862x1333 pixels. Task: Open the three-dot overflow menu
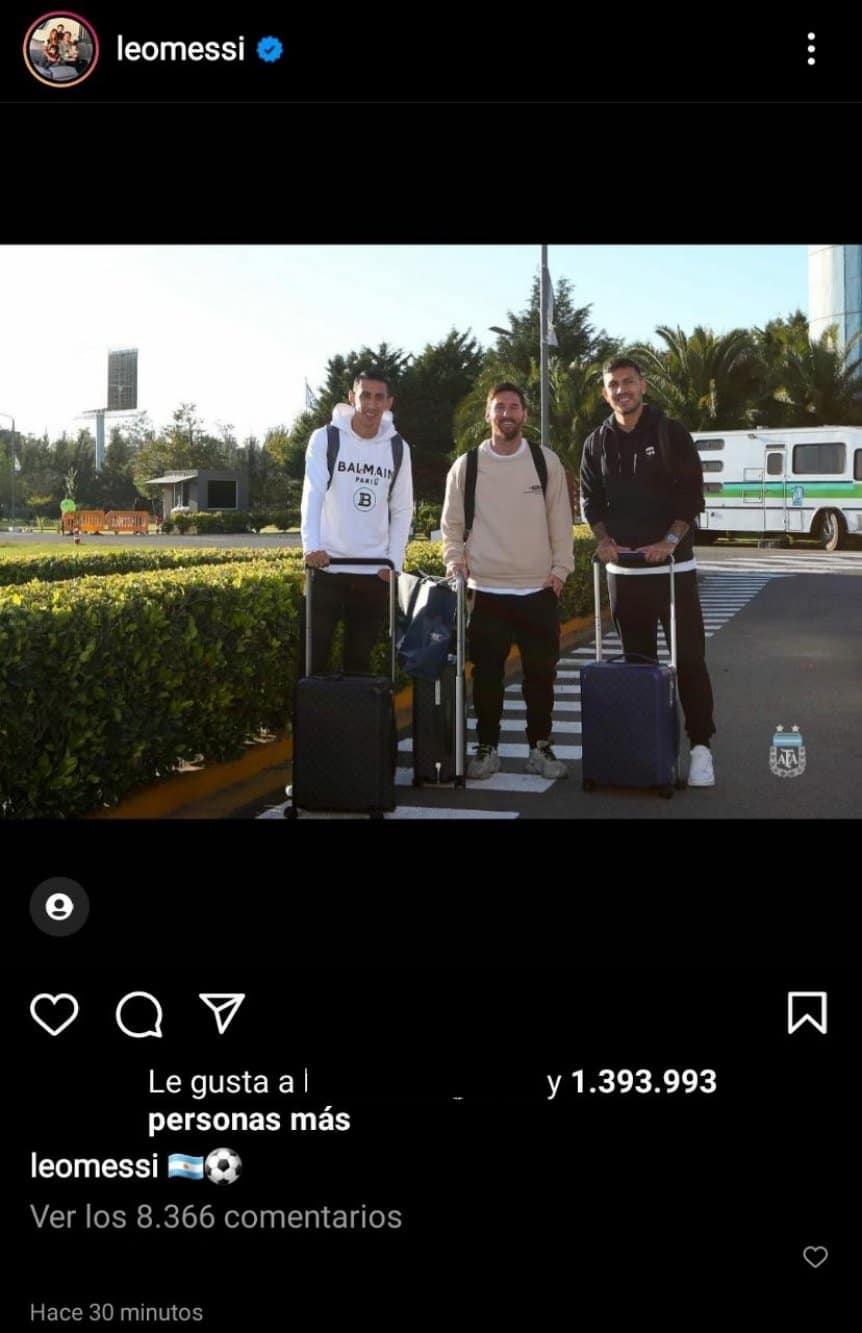810,49
